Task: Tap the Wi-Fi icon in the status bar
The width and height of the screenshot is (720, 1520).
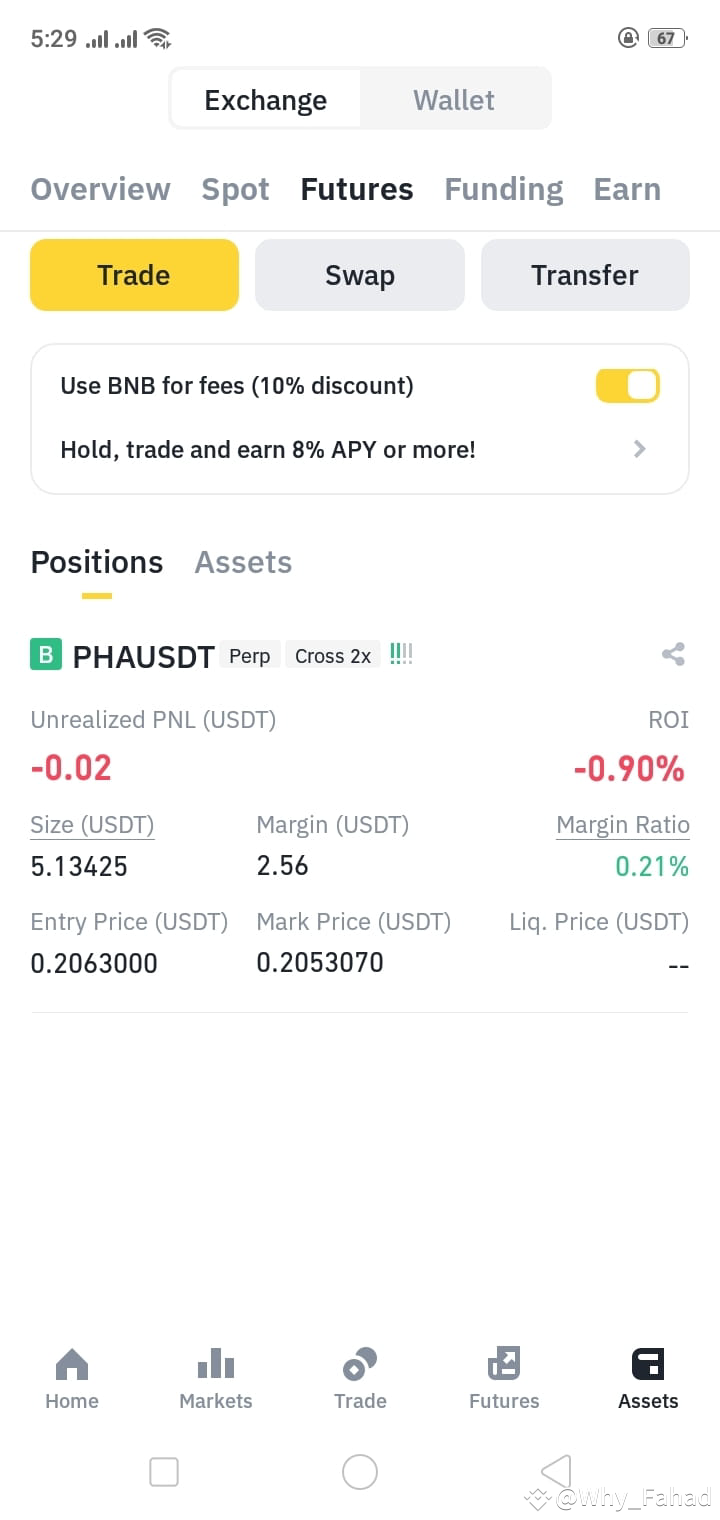Action: [x=157, y=38]
